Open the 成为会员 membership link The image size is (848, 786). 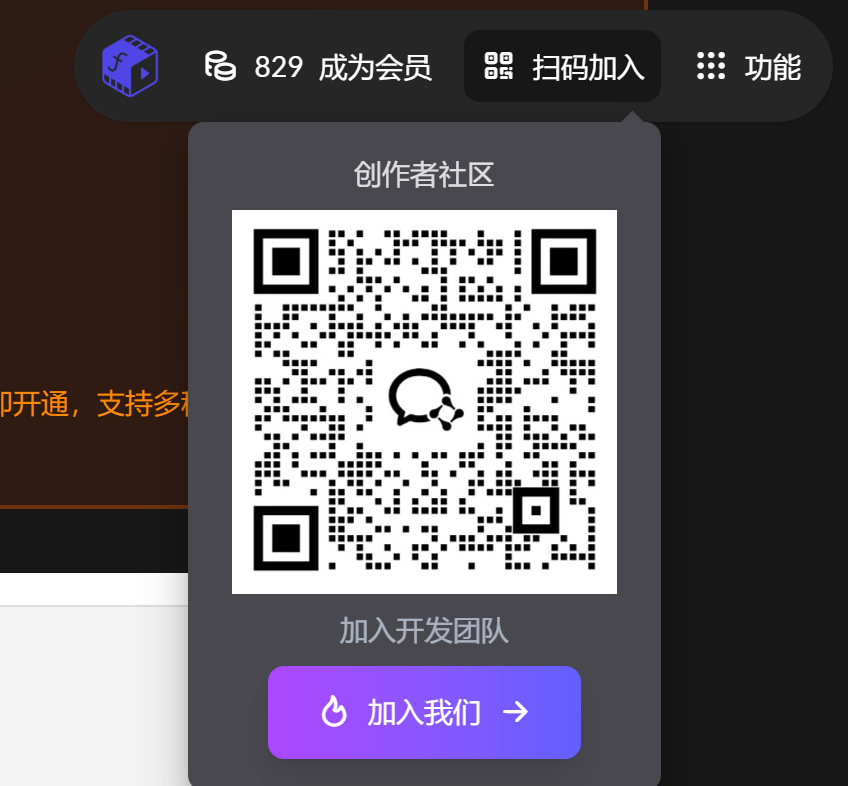(375, 67)
